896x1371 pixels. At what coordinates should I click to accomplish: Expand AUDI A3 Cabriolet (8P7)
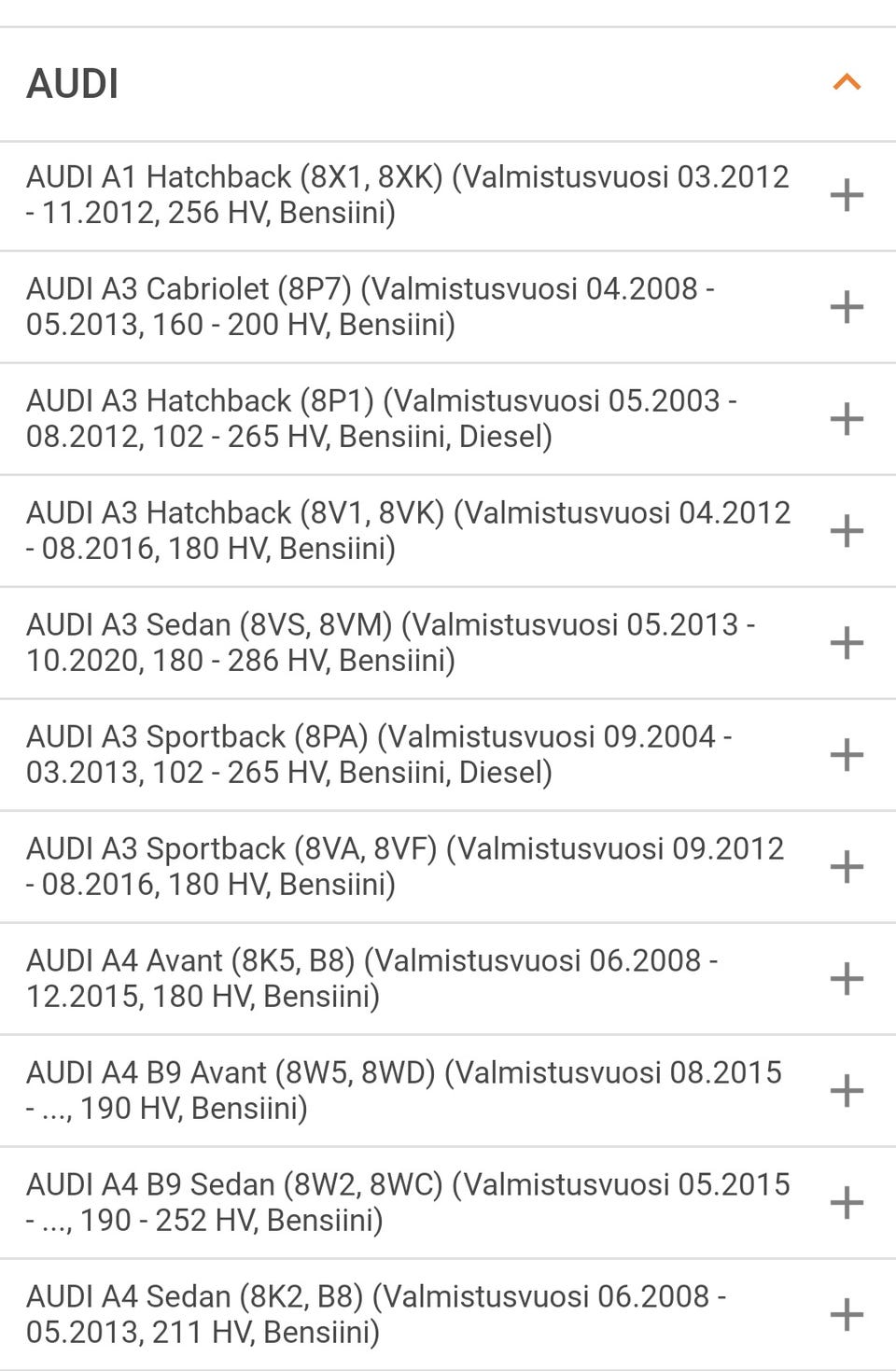(846, 307)
